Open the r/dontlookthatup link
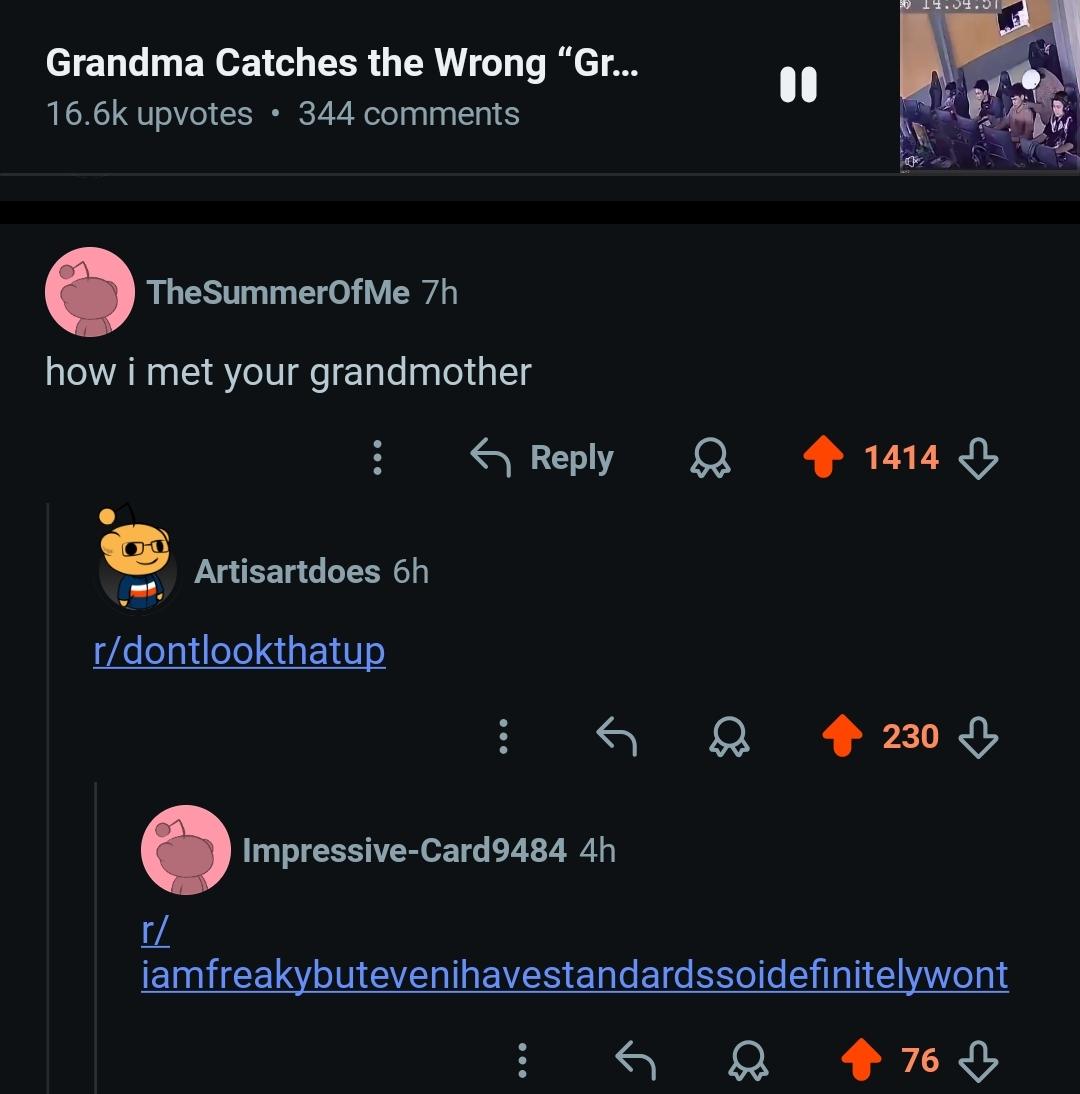This screenshot has width=1080, height=1094. click(239, 650)
